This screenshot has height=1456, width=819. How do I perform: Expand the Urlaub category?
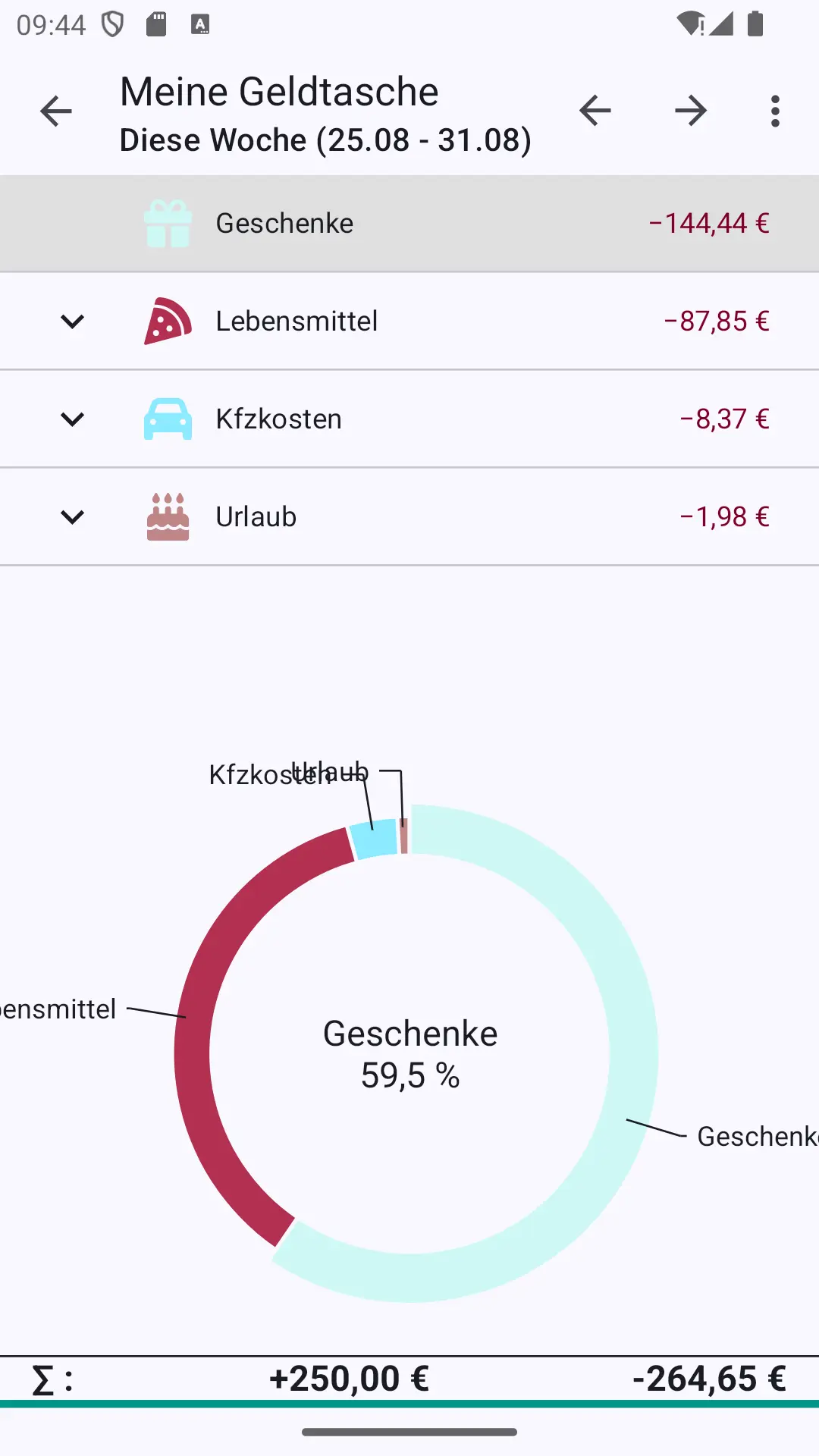72,517
